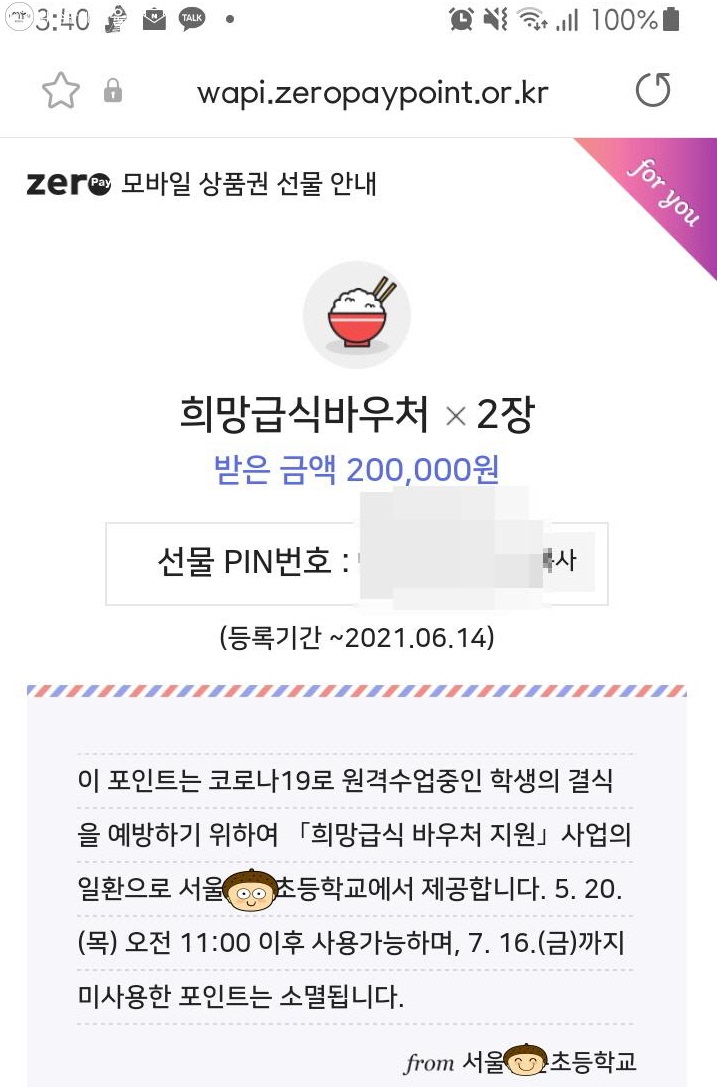Bookmark this page with the star icon
717x1087 pixels.
coord(61,92)
